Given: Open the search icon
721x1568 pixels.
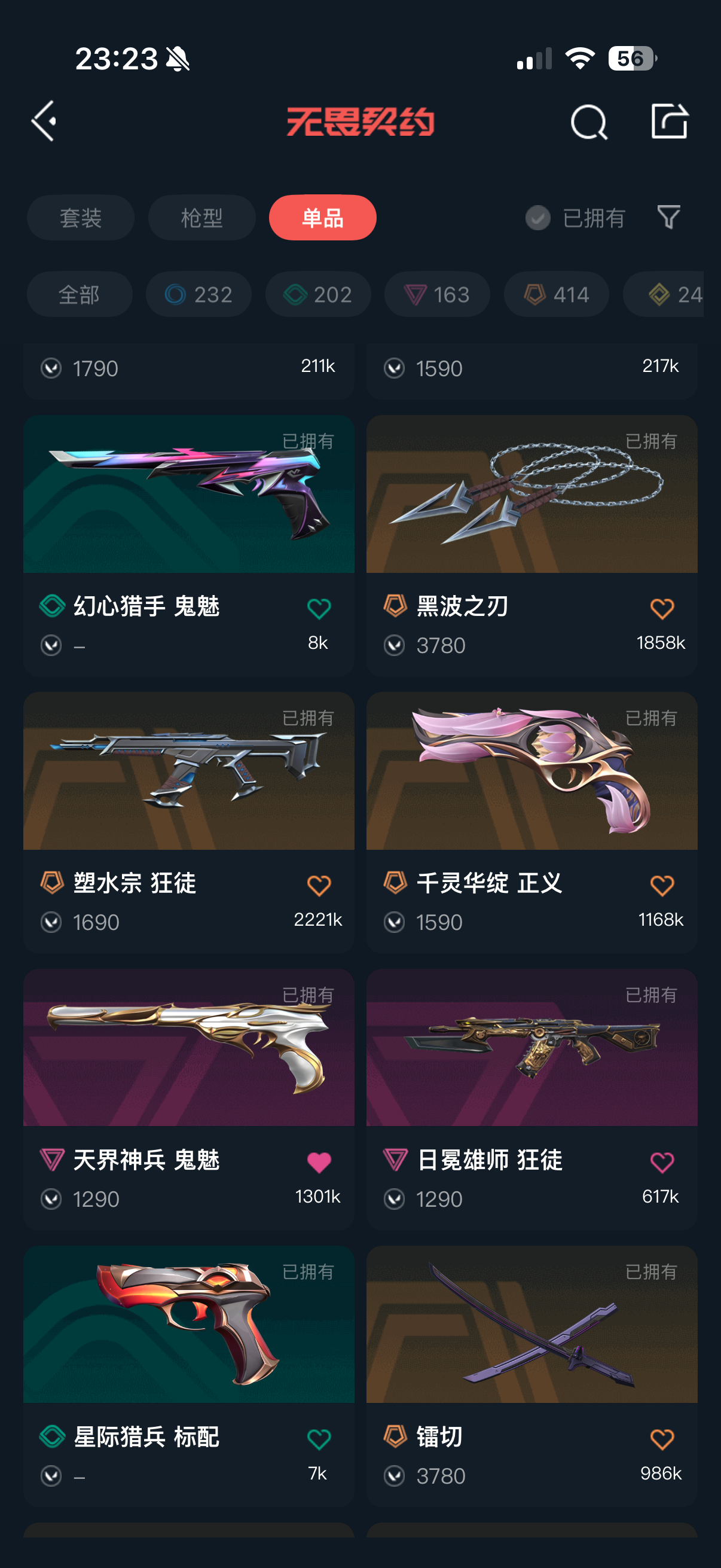Looking at the screenshot, I should point(588,122).
